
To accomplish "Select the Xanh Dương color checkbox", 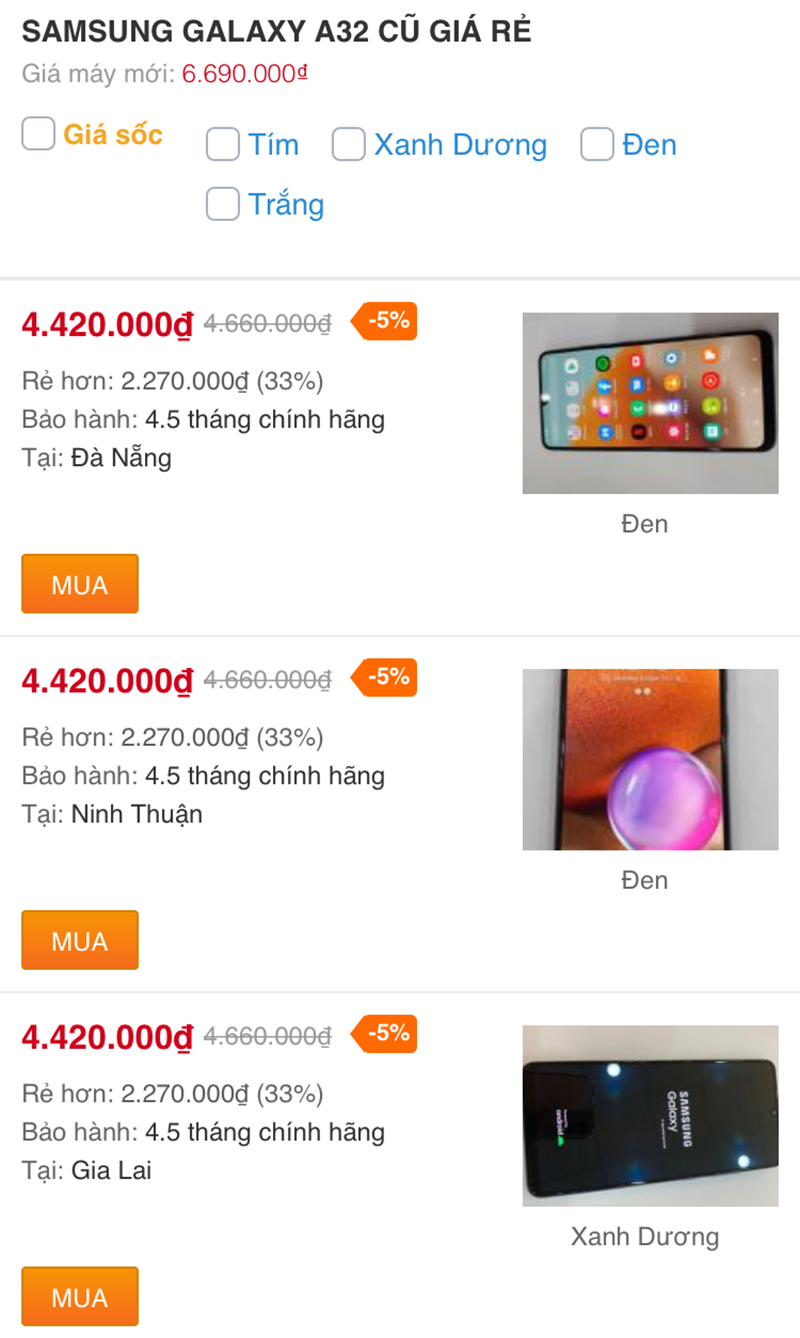I will pyautogui.click(x=349, y=145).
